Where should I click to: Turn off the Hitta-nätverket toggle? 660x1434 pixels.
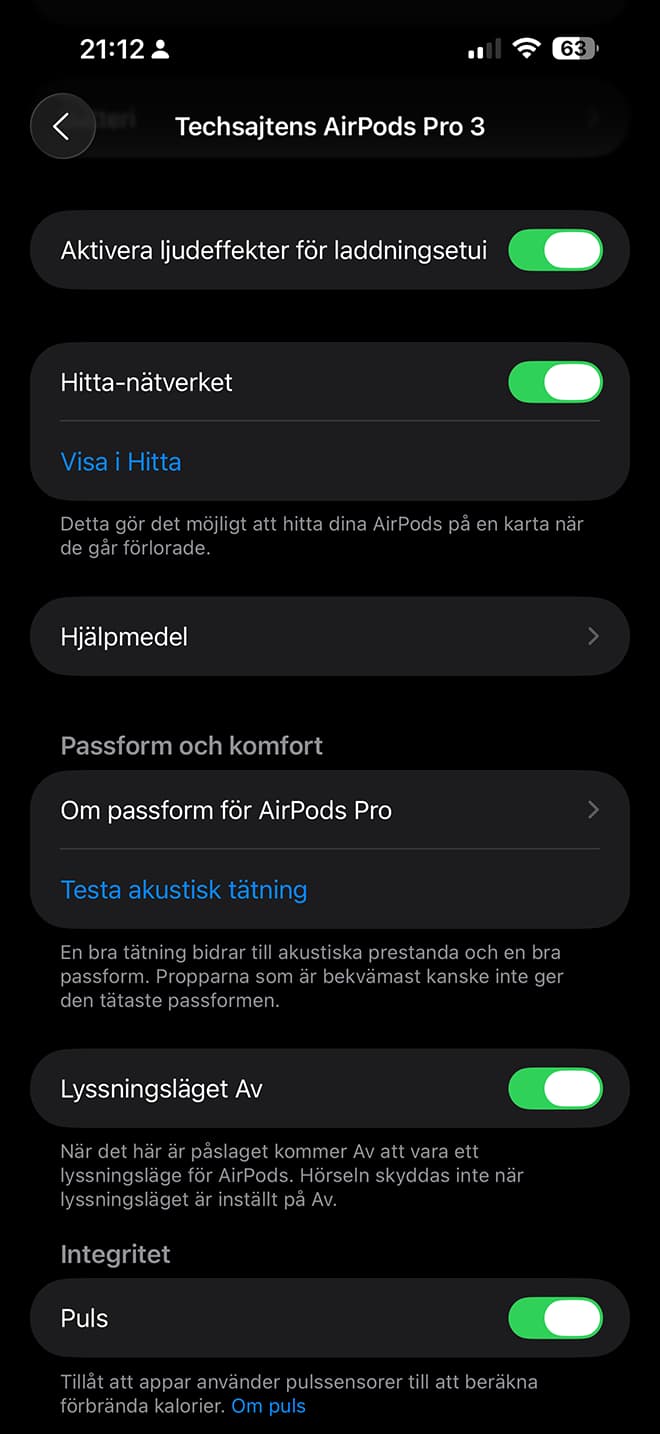pos(555,382)
